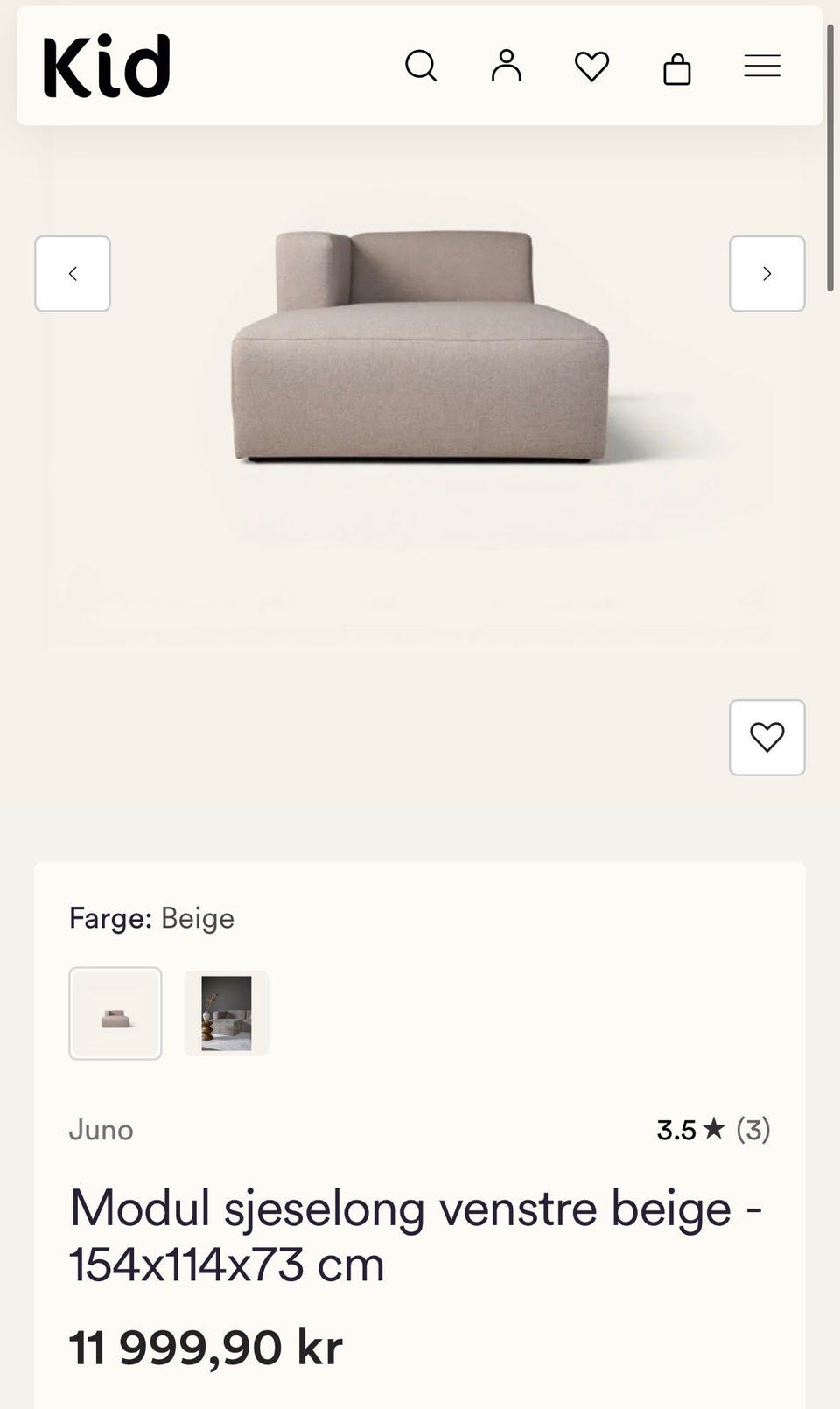
Task: Show previous product image
Action: pyautogui.click(x=73, y=274)
